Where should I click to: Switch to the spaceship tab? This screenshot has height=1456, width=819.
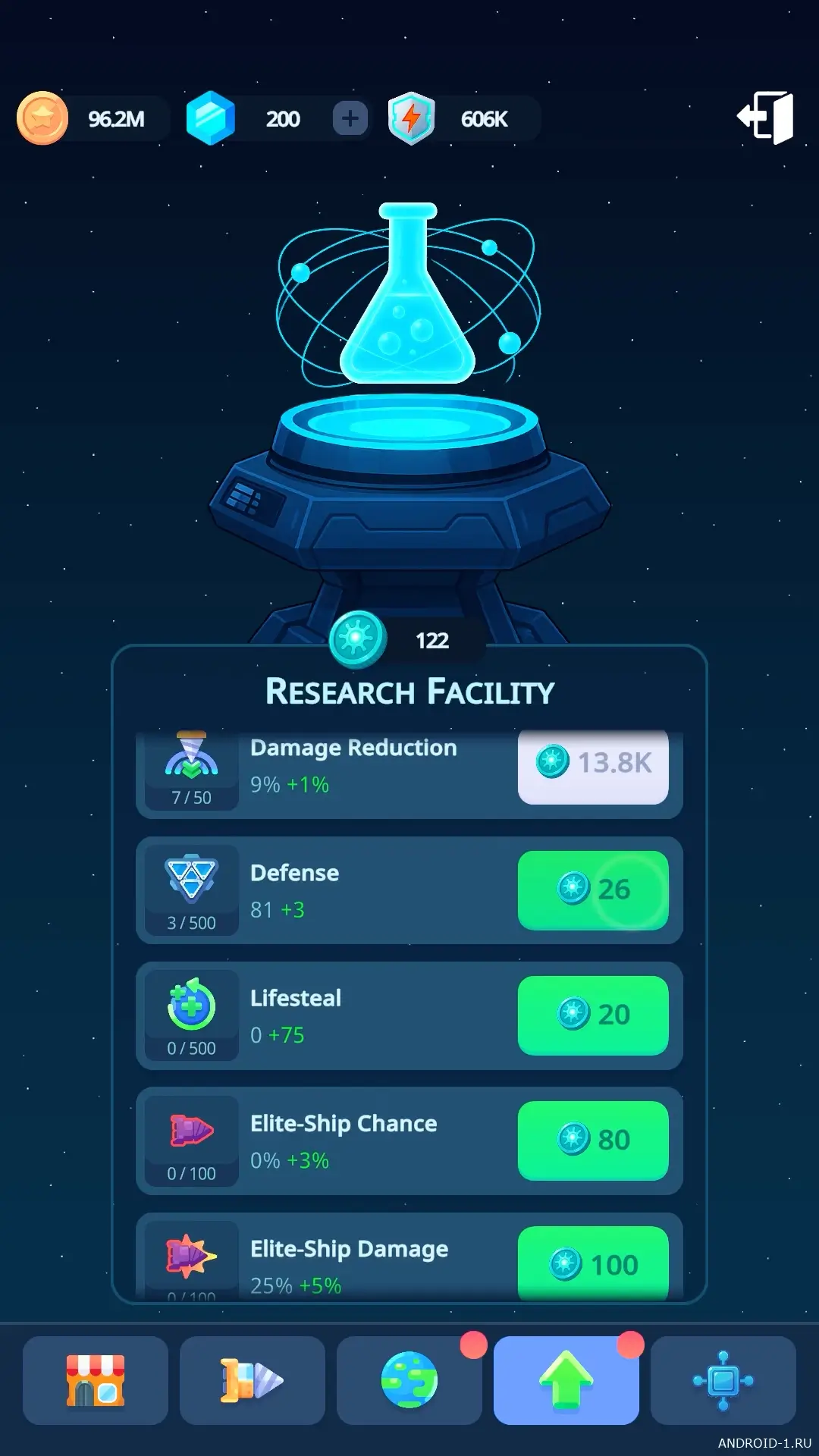(252, 1380)
